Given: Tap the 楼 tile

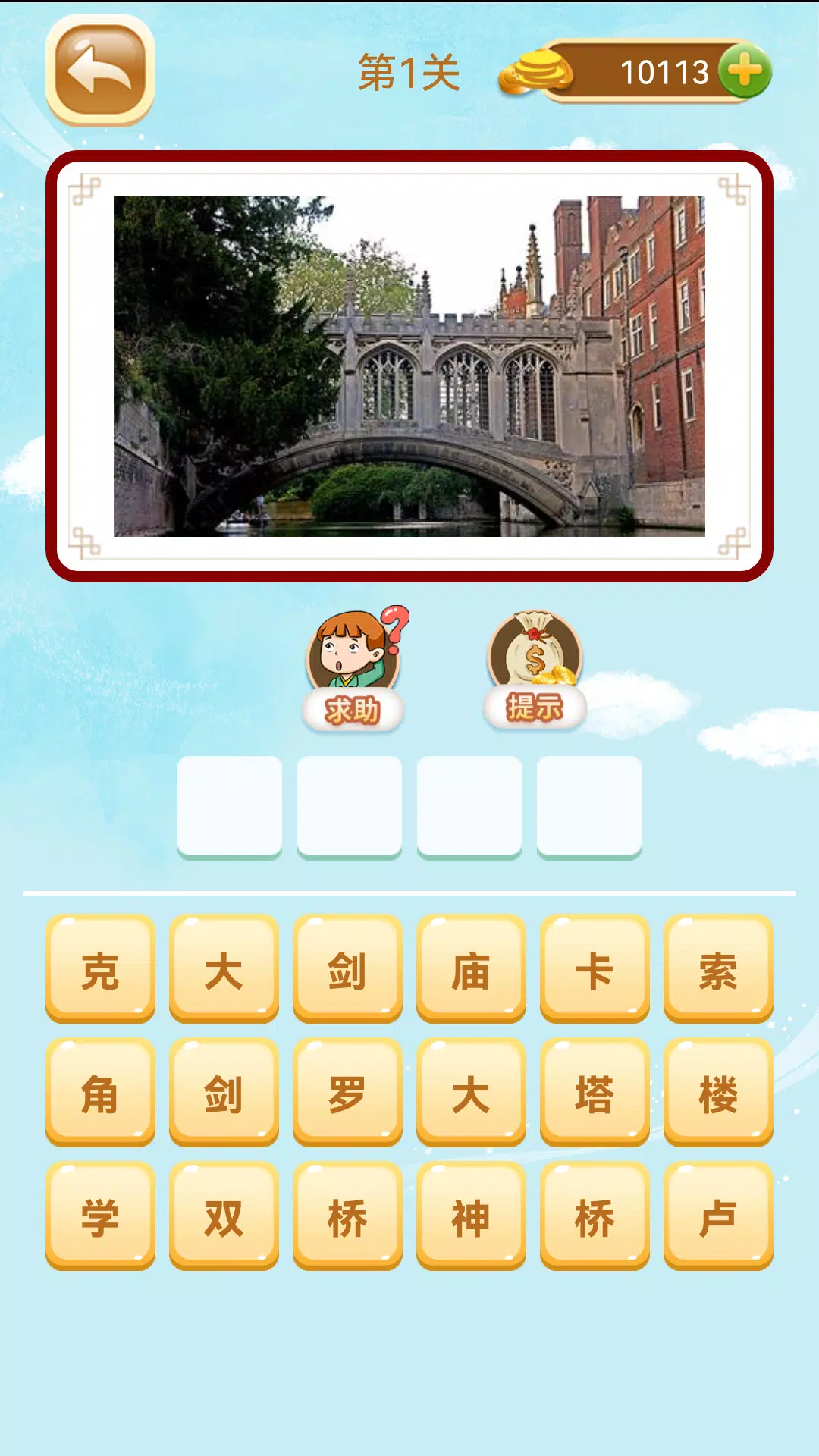Looking at the screenshot, I should (718, 1093).
